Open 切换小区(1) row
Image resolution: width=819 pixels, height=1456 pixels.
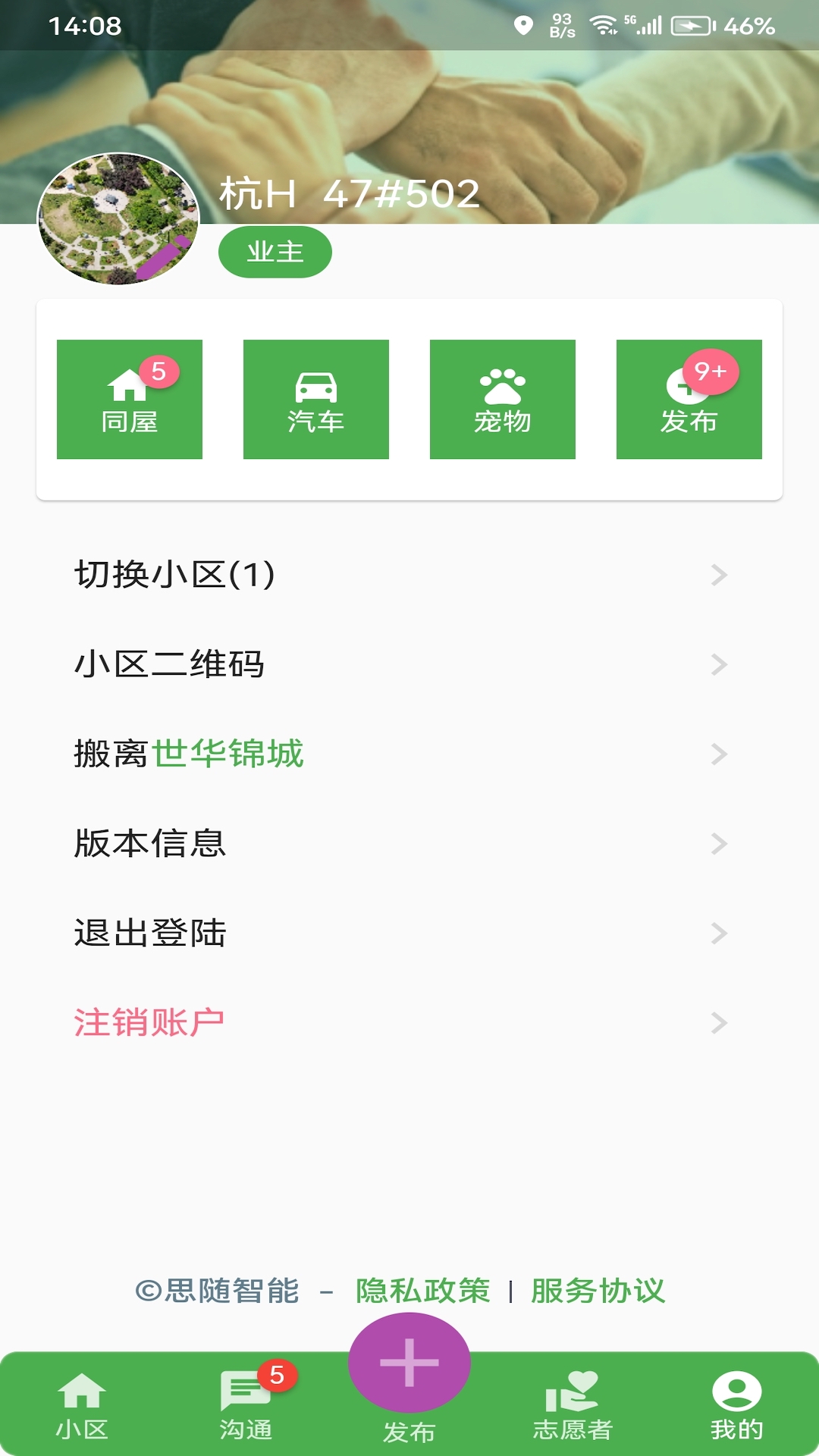402,575
